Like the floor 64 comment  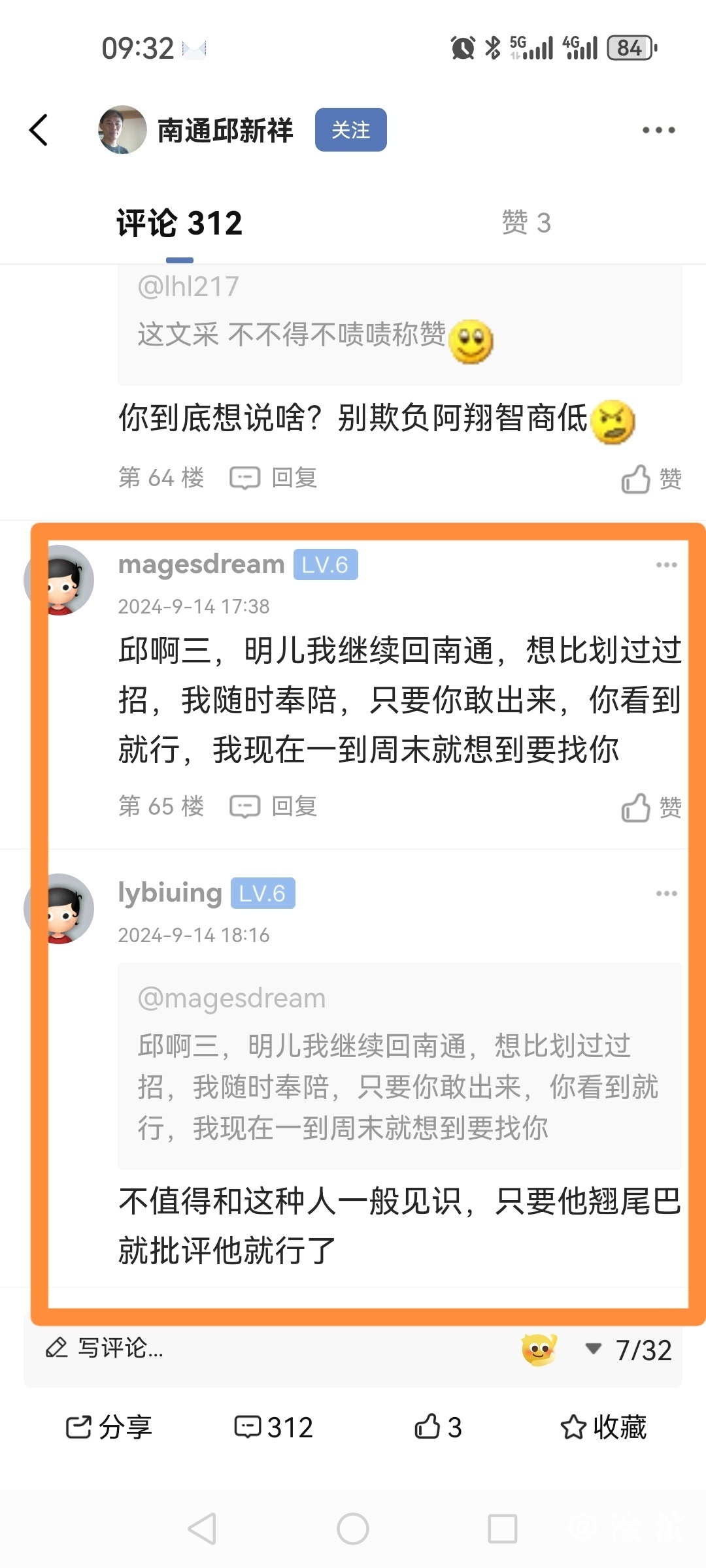(x=650, y=479)
